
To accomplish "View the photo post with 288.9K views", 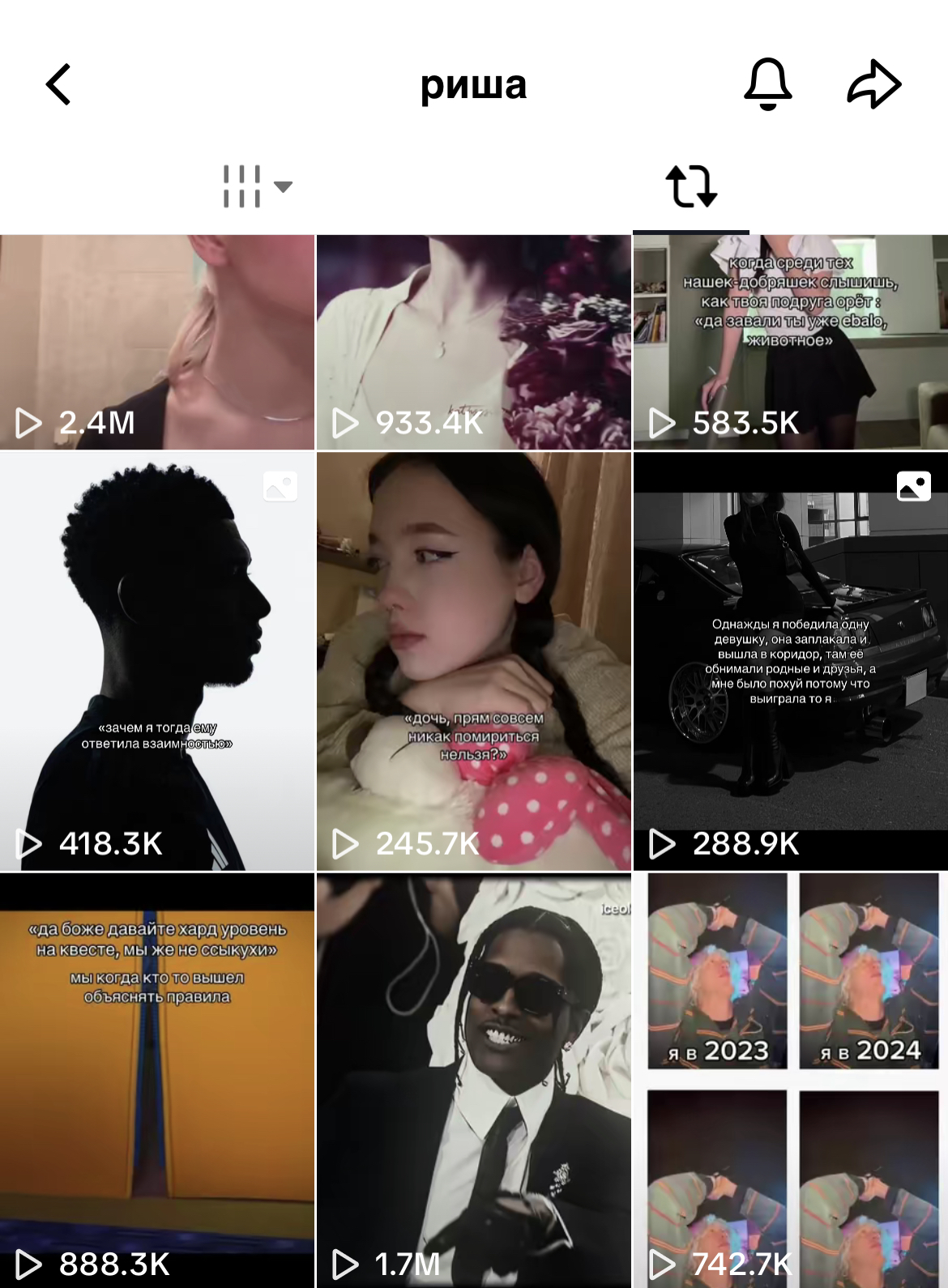I will pos(790,660).
